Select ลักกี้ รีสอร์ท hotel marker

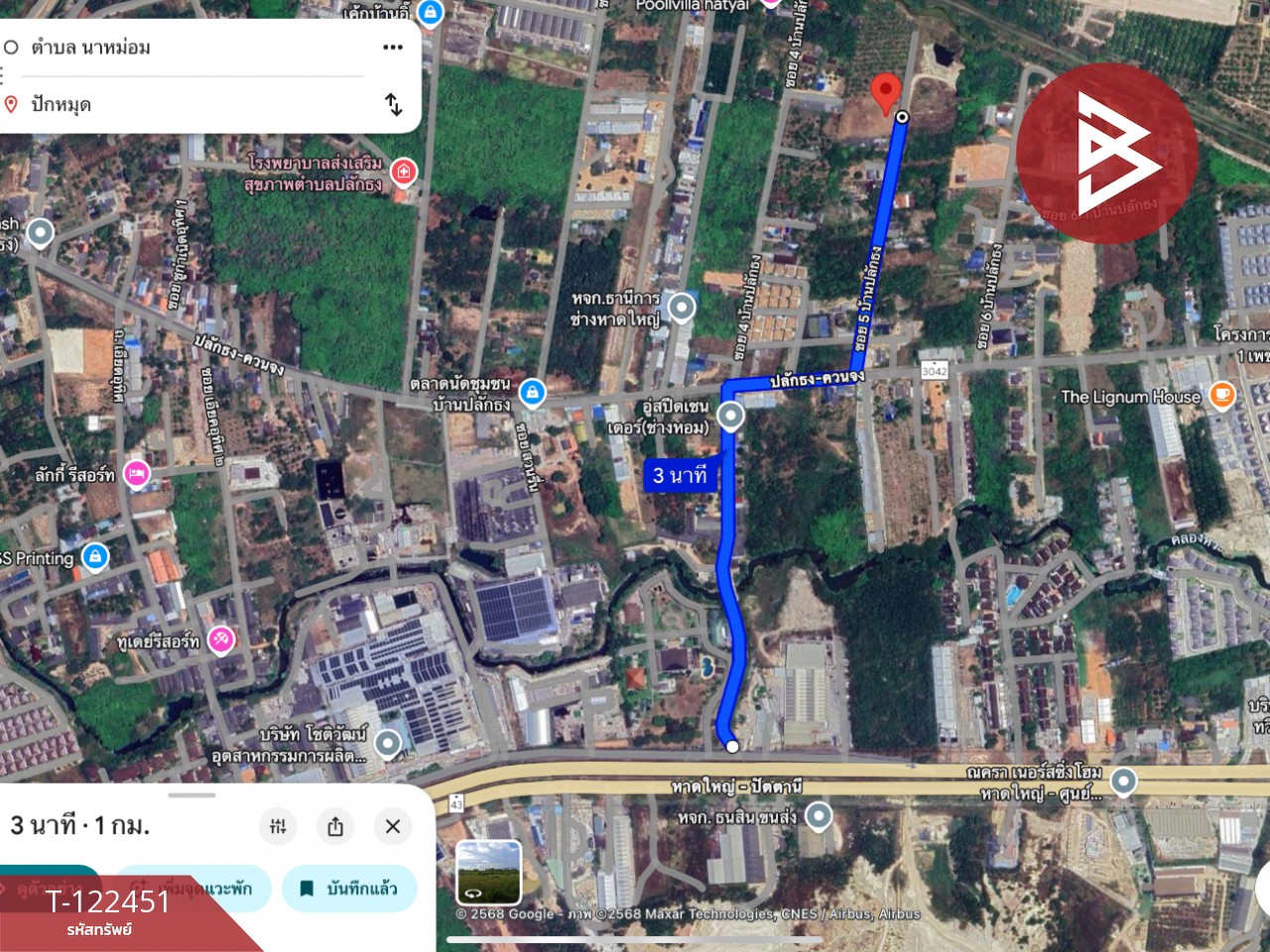[x=136, y=473]
